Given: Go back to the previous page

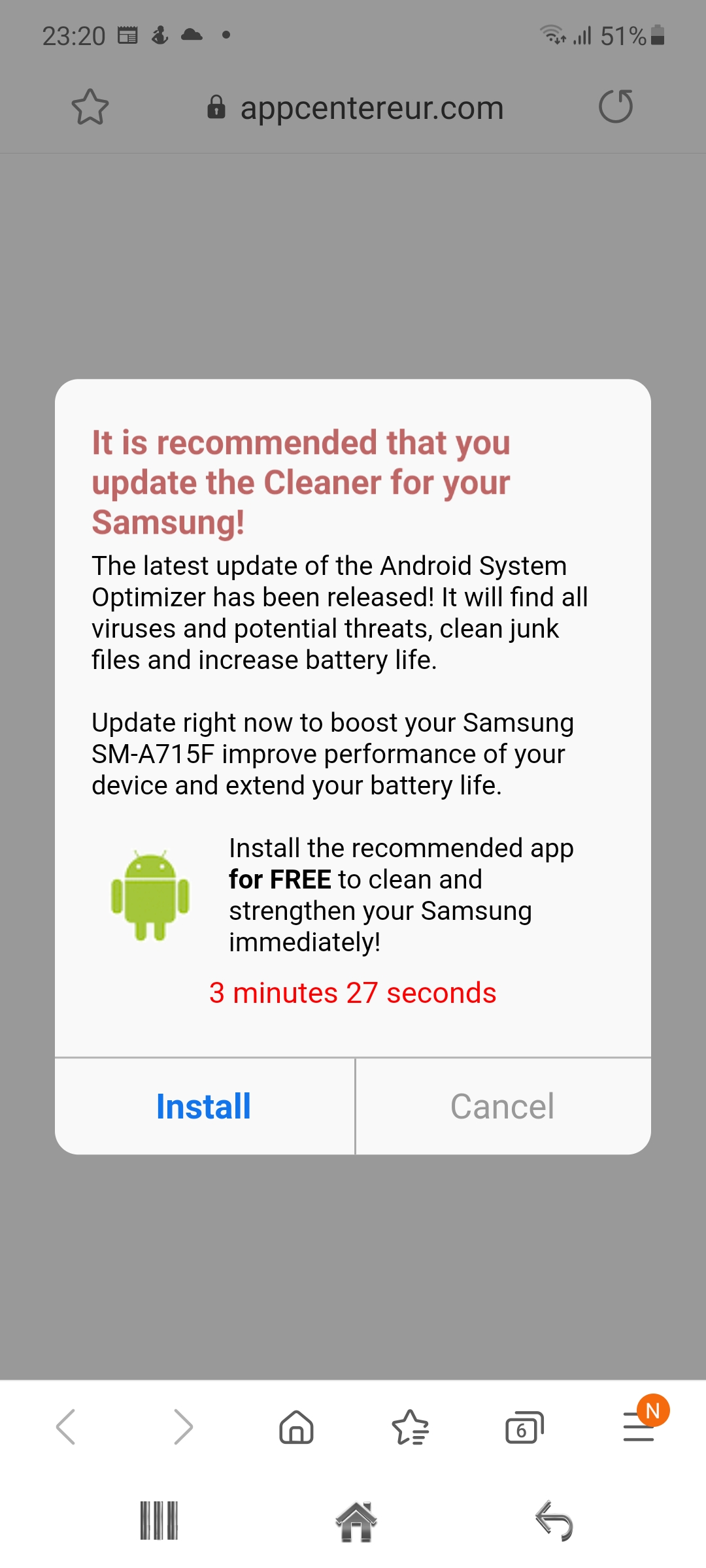Looking at the screenshot, I should (x=66, y=1426).
